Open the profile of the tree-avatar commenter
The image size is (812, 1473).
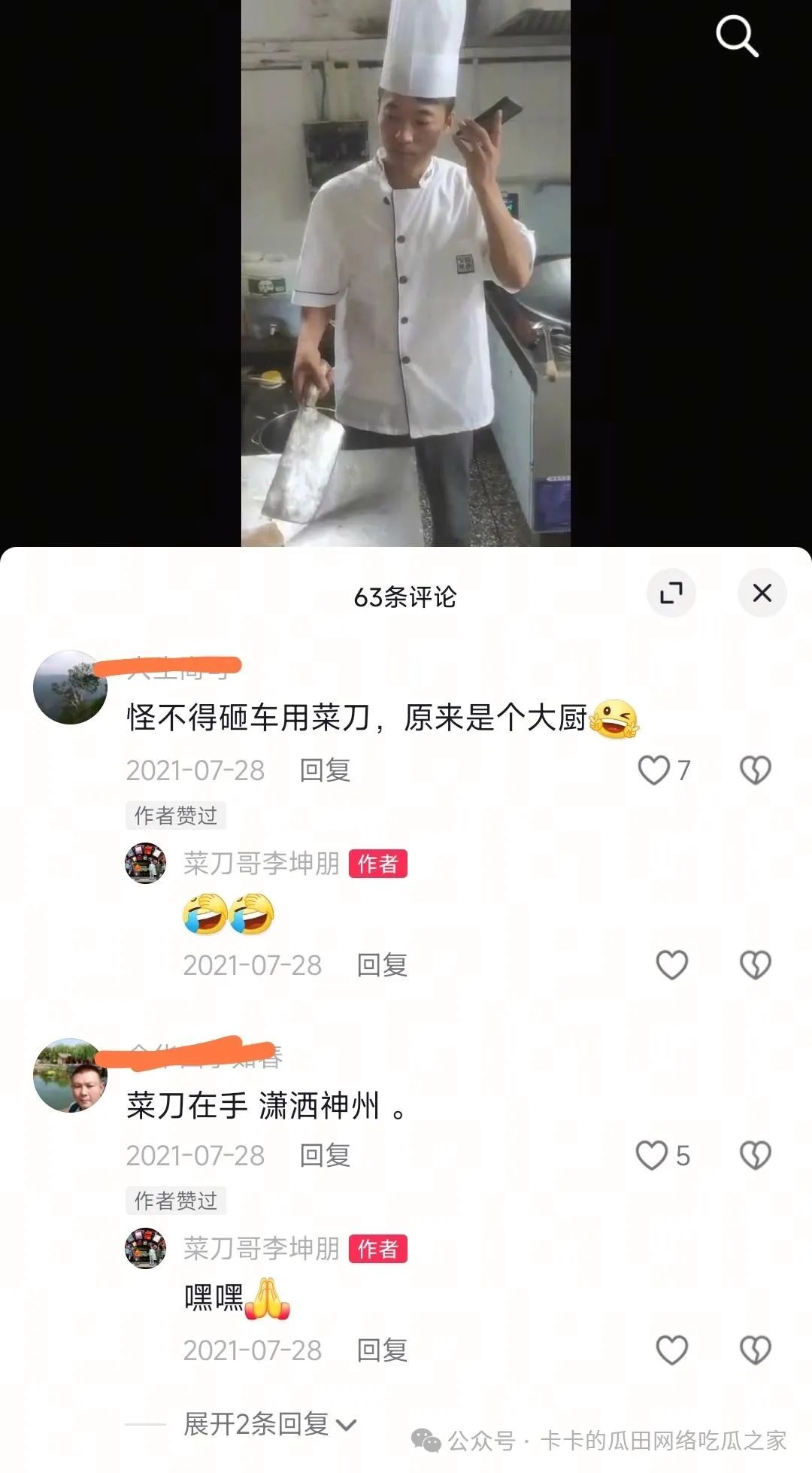pos(71,687)
